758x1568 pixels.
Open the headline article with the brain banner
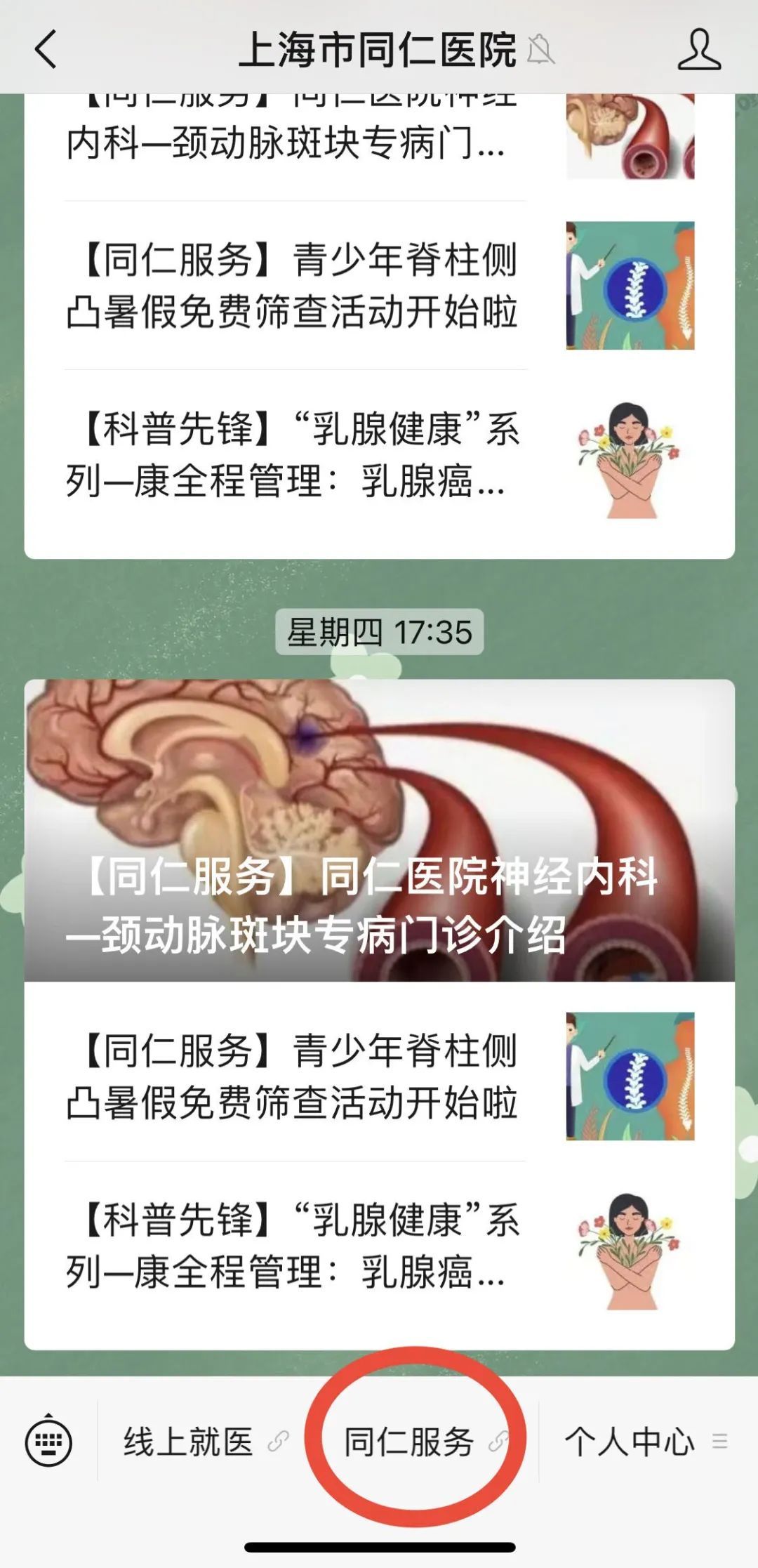[x=379, y=830]
